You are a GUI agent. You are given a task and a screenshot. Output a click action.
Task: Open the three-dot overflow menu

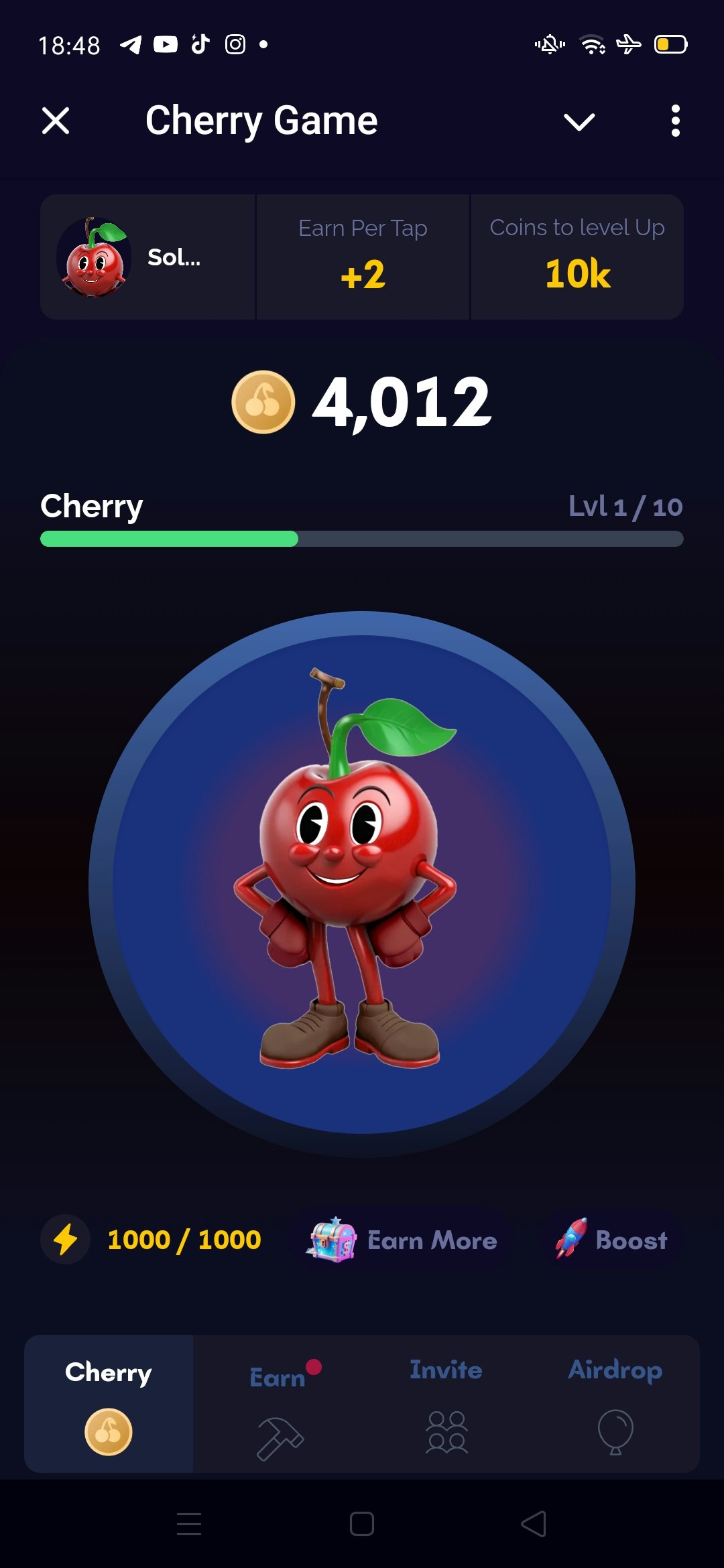coord(675,121)
